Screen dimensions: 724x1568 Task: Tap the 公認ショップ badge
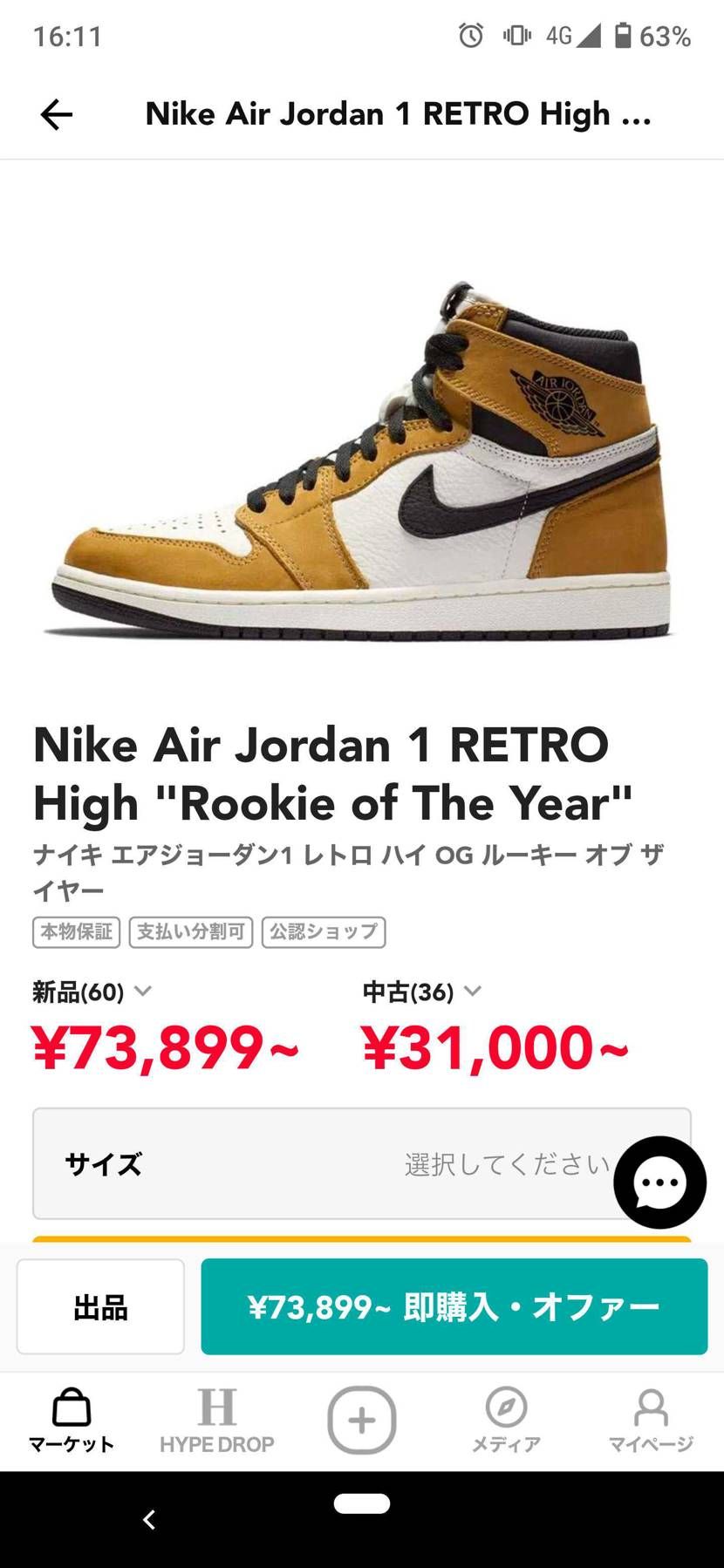pos(324,932)
